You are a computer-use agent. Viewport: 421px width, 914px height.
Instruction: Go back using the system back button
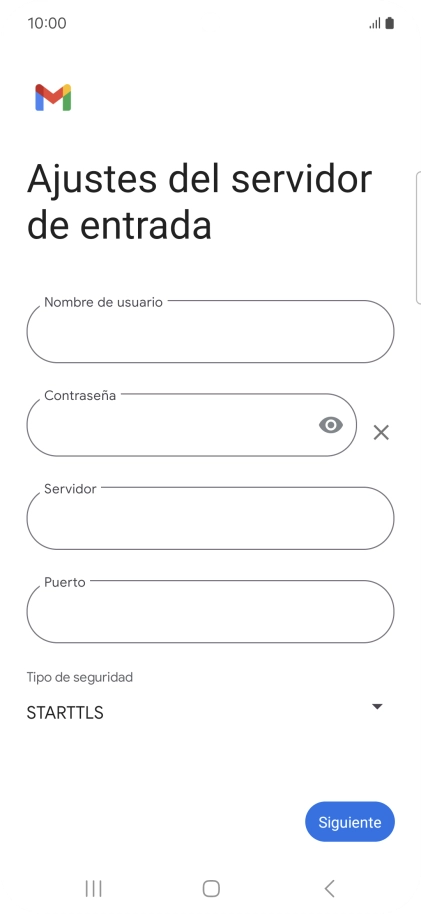point(329,888)
